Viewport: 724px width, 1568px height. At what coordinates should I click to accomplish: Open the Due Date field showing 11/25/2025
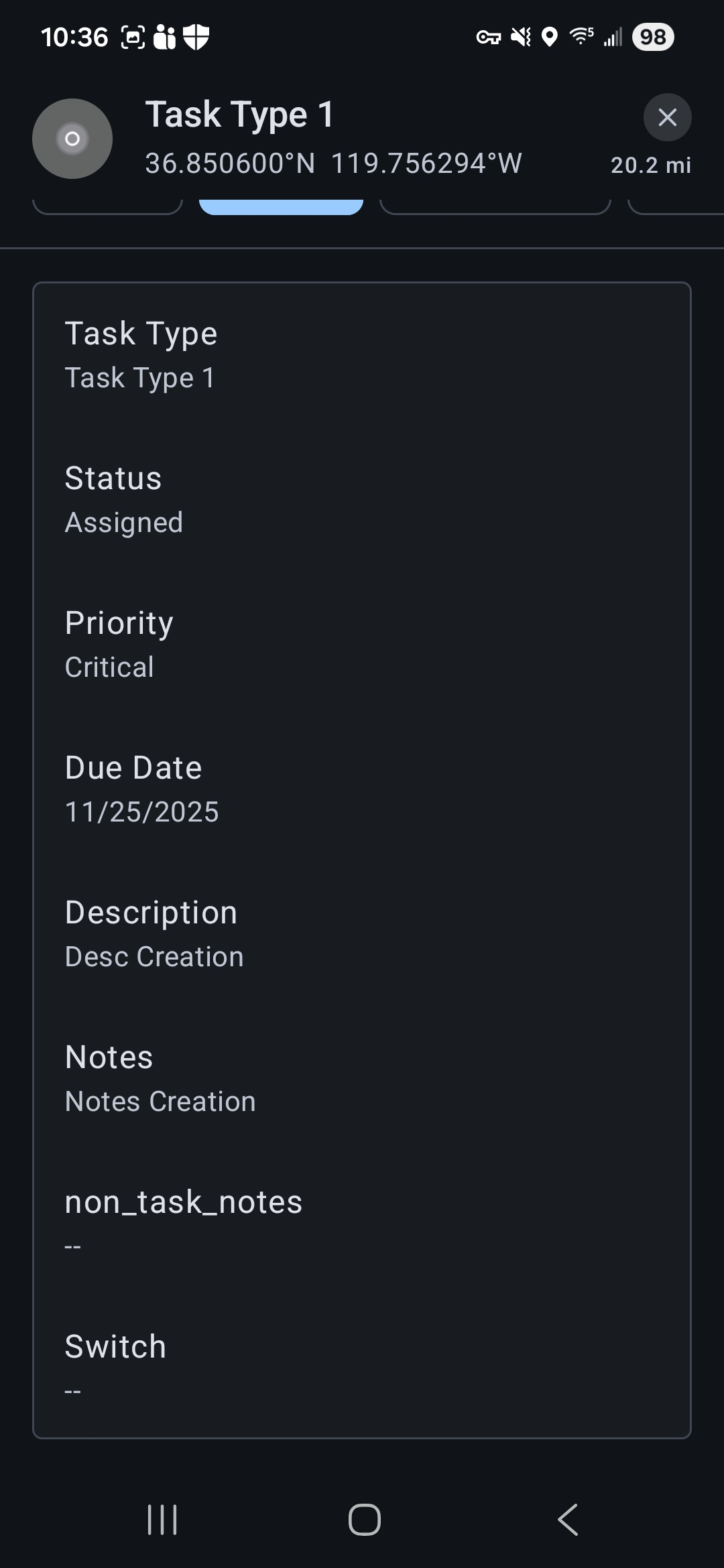pos(141,811)
